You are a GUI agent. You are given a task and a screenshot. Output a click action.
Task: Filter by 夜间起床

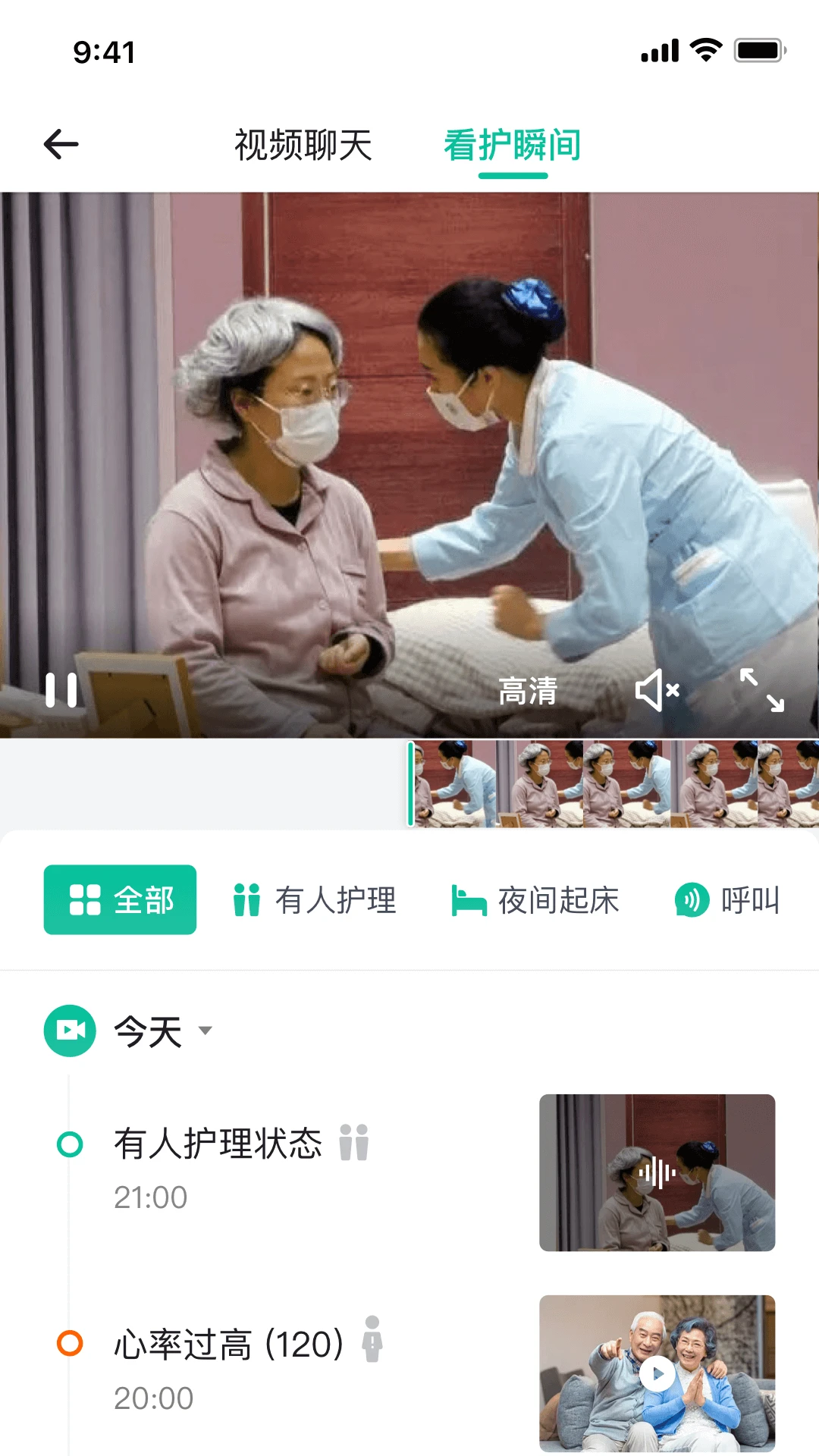[535, 900]
